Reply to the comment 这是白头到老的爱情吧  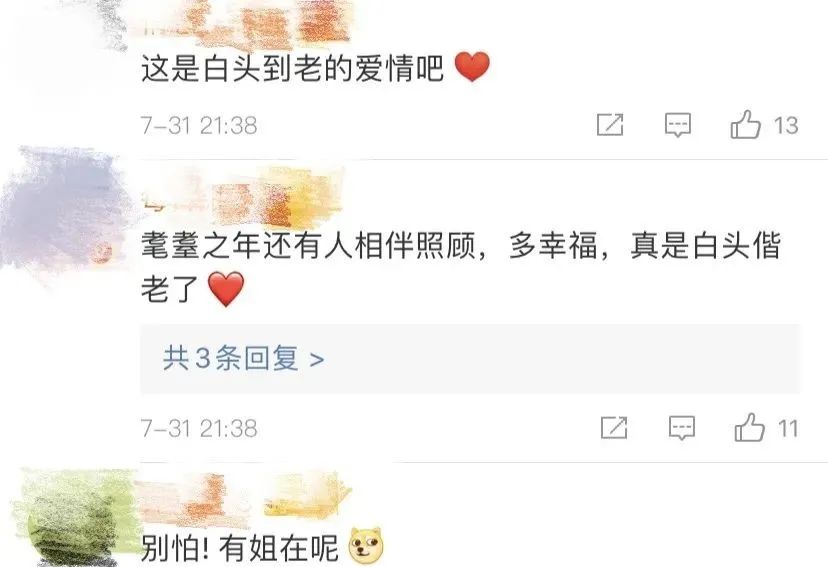point(679,125)
